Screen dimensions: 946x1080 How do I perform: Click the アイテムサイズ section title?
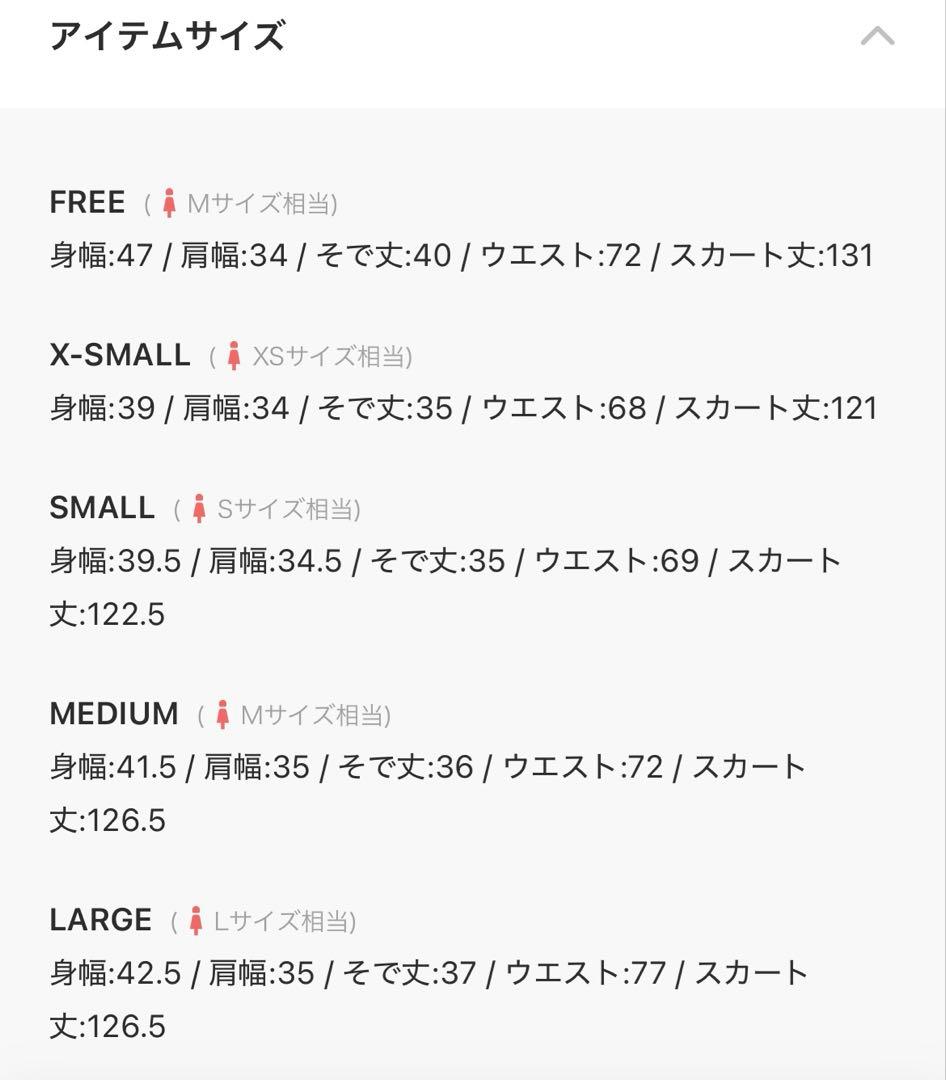tap(170, 35)
